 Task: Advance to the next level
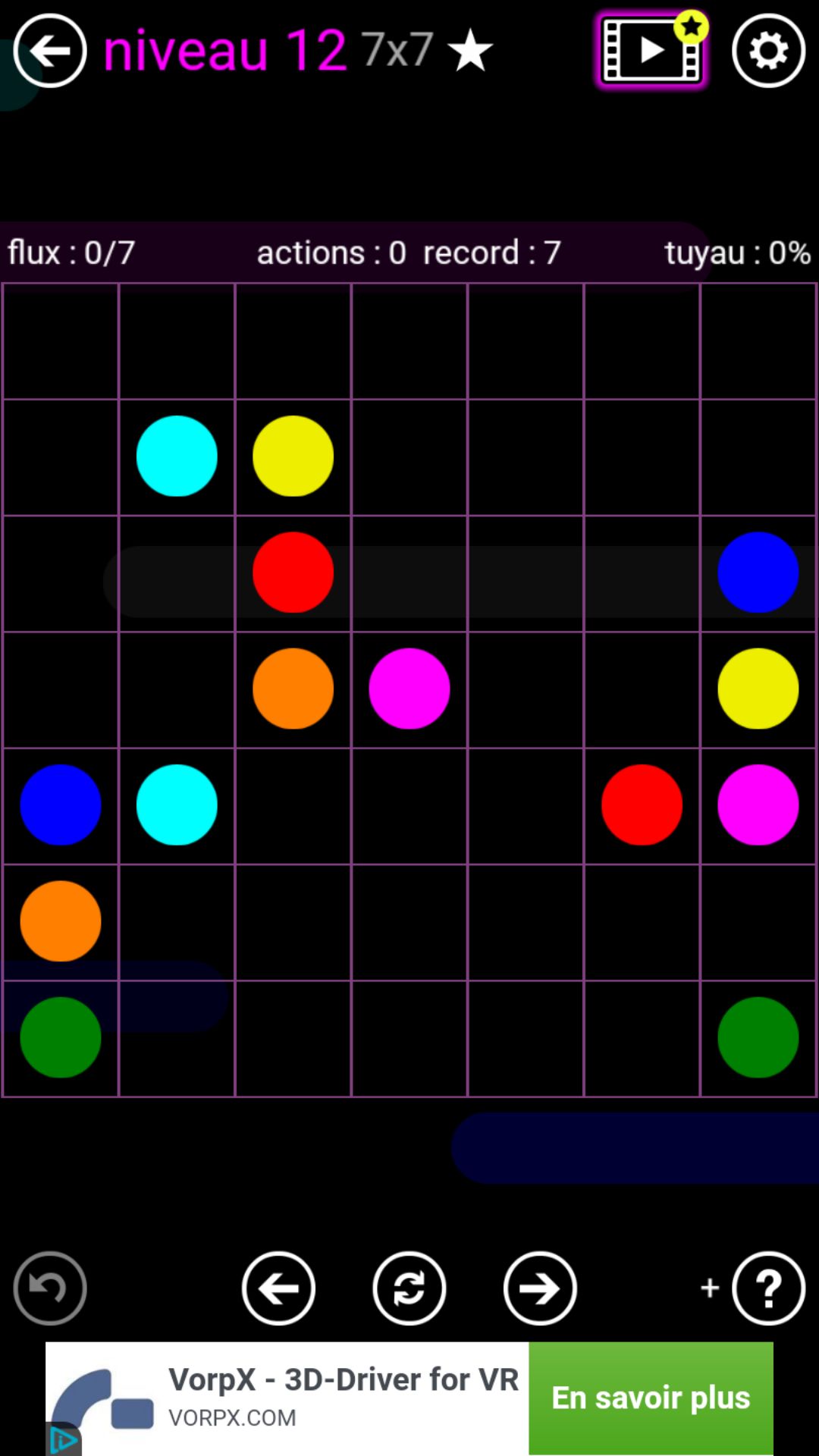click(x=540, y=1288)
